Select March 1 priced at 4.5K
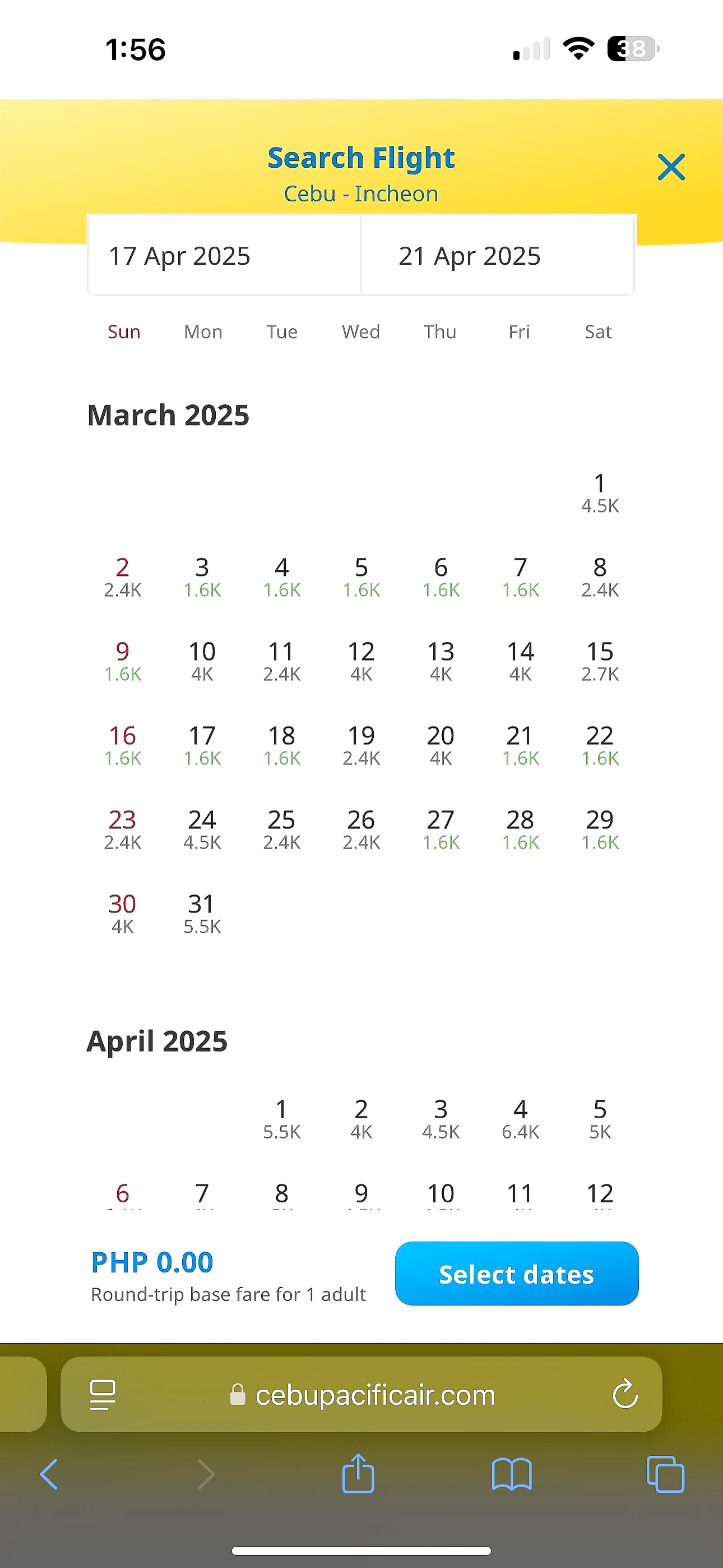Image resolution: width=723 pixels, height=1568 pixels. (600, 493)
